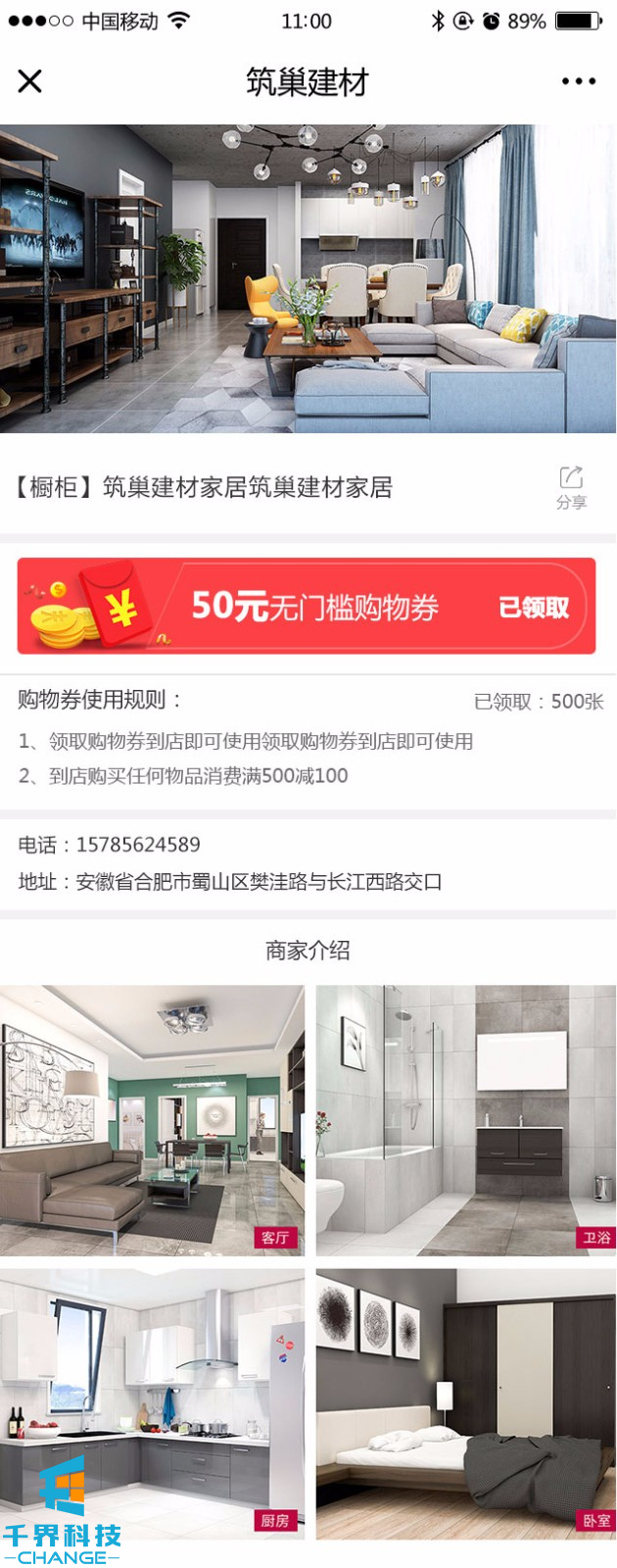The image size is (617, 1568).
Task: View the 厨房 showcase image
Action: (152, 1403)
